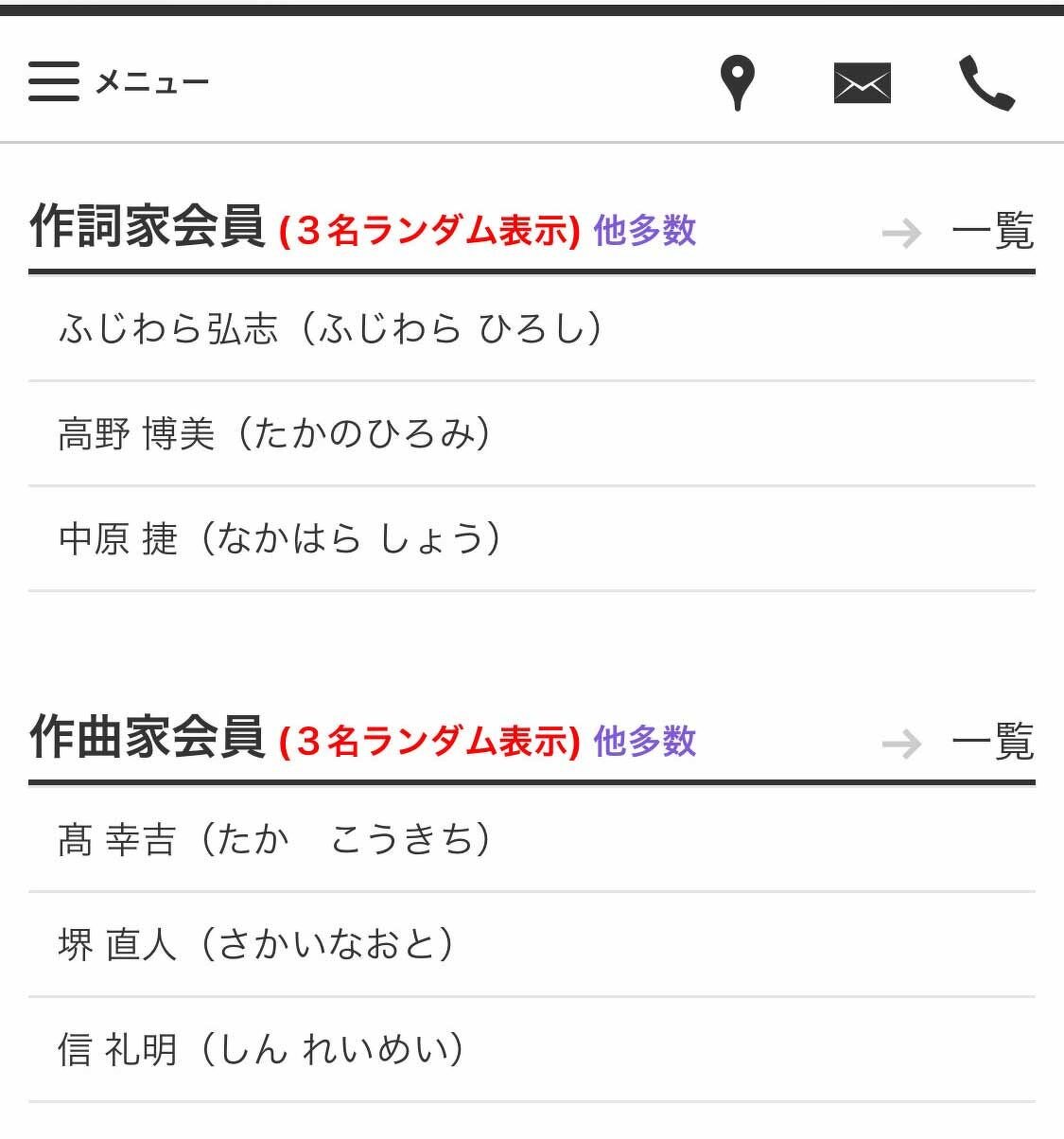1064x1139 pixels.
Task: Tap the mail envelope icon
Action: pyautogui.click(x=862, y=83)
